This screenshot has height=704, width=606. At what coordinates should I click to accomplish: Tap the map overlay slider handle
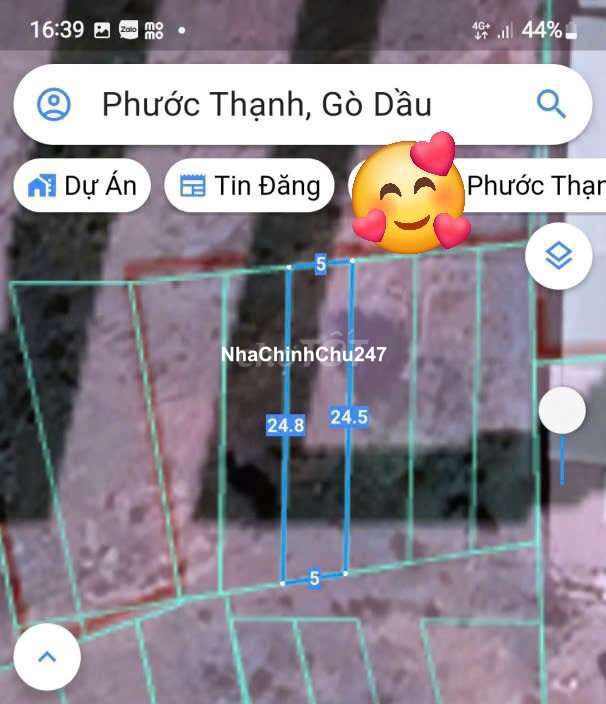tap(562, 411)
